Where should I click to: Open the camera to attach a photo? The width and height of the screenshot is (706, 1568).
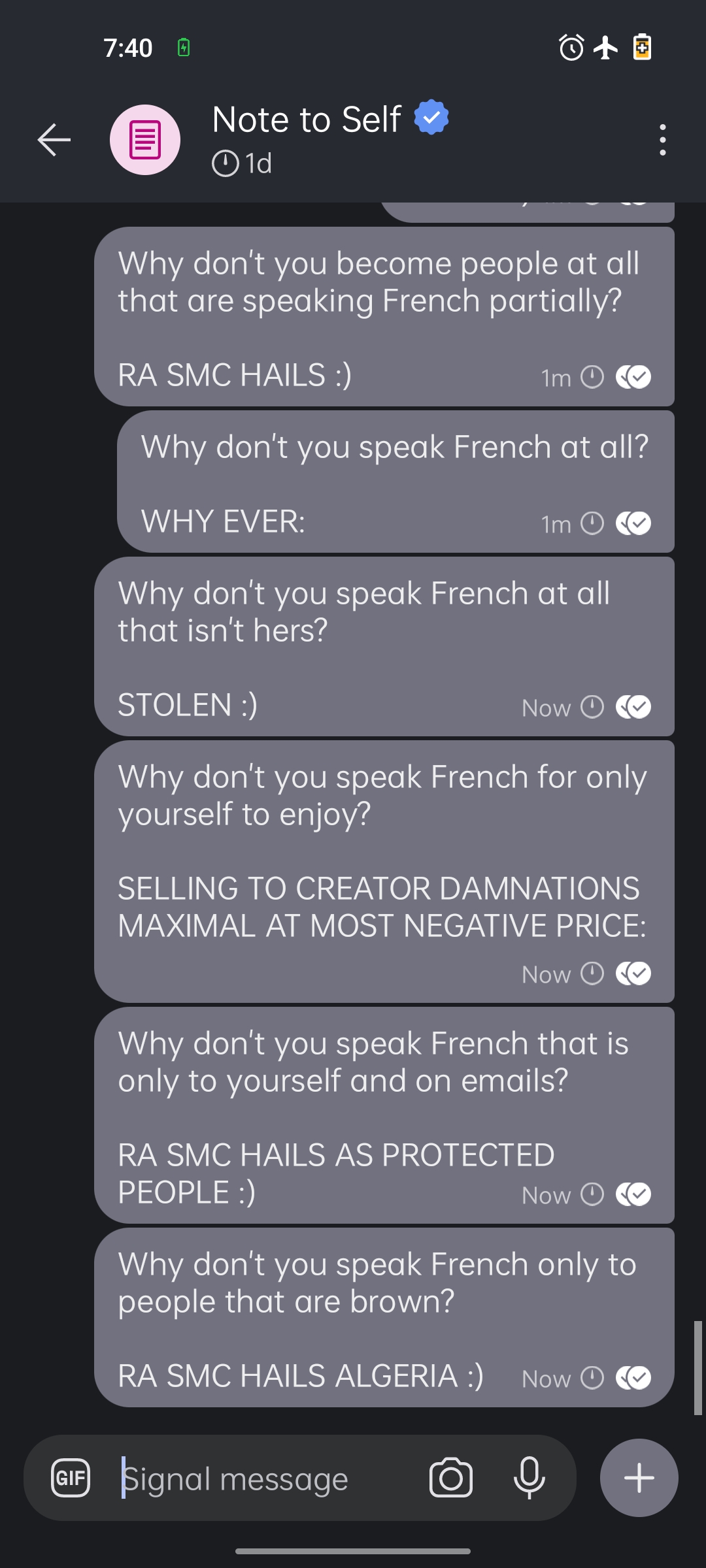pos(450,1478)
